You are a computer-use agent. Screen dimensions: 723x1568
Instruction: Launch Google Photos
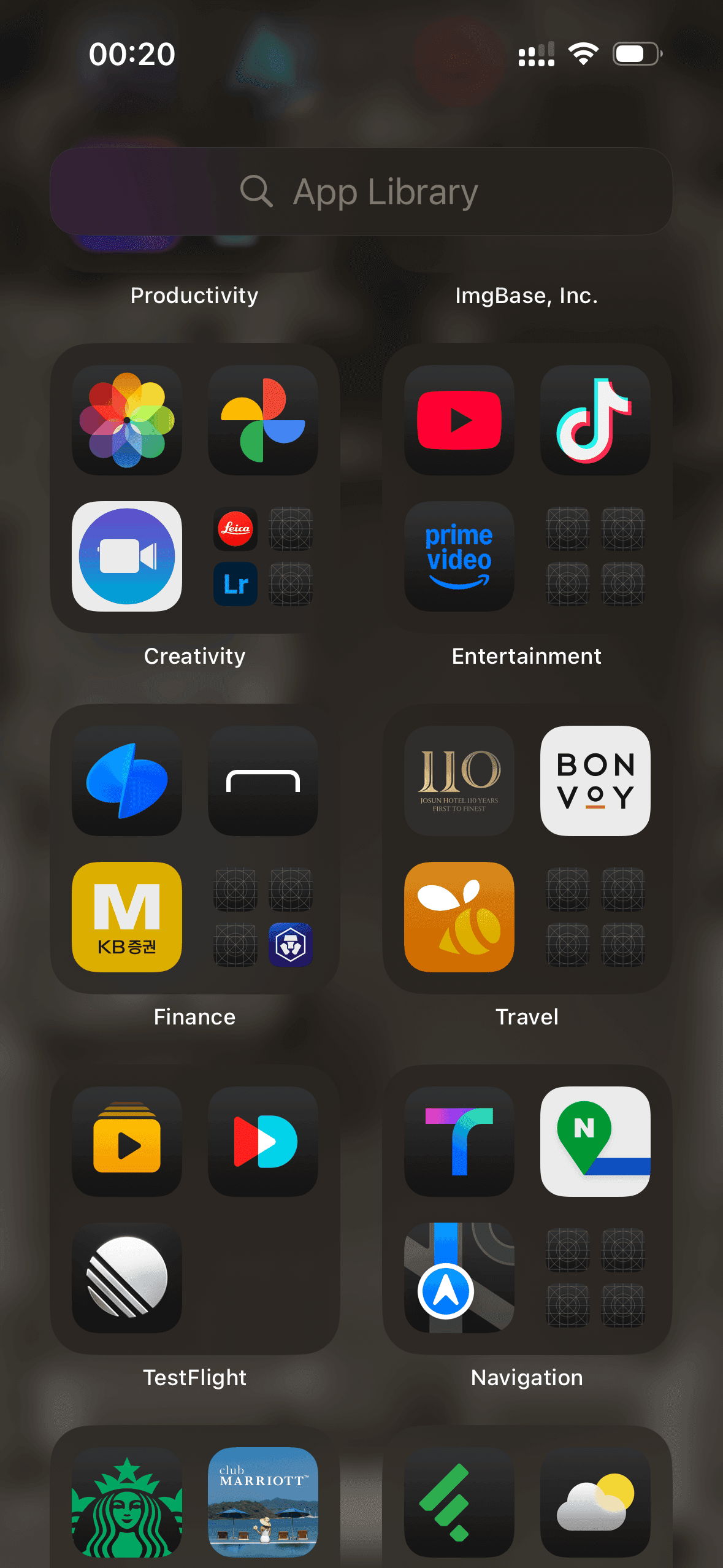click(263, 420)
